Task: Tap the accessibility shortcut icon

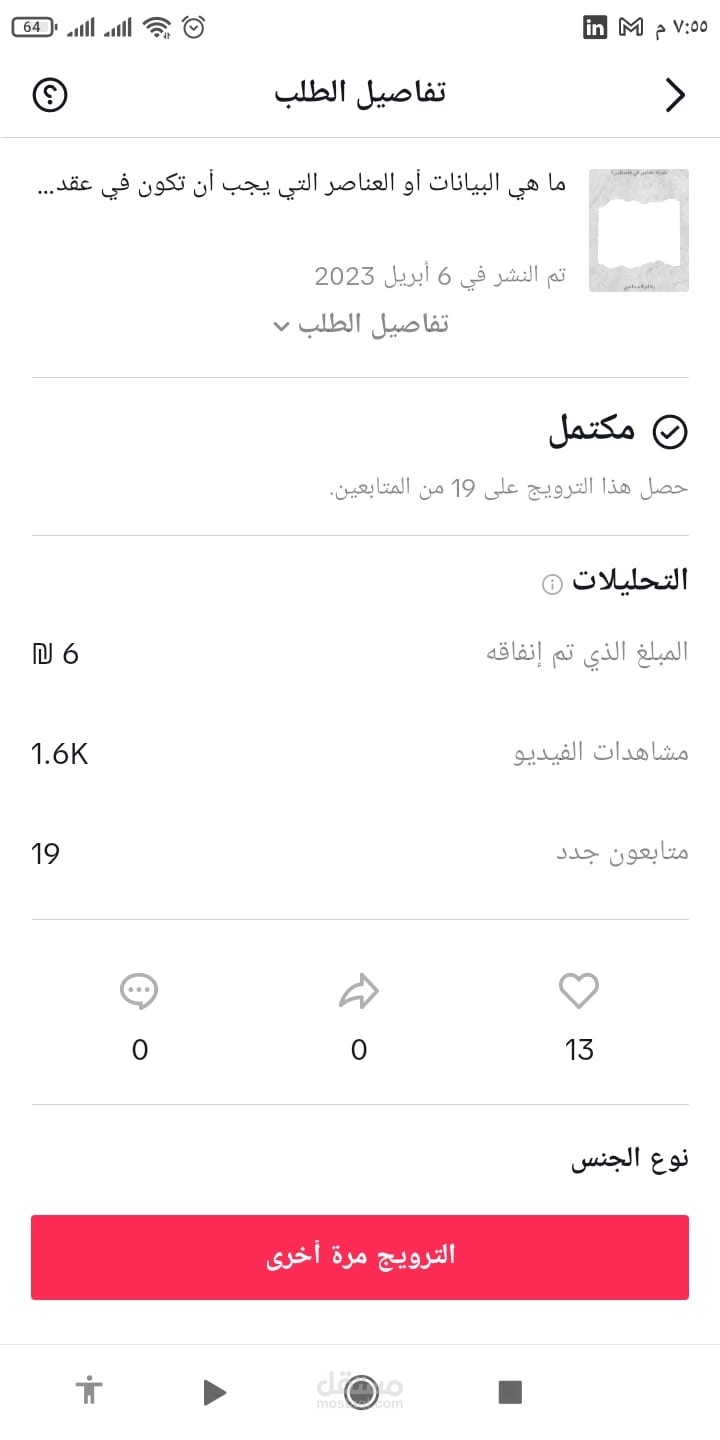Action: (x=90, y=1391)
